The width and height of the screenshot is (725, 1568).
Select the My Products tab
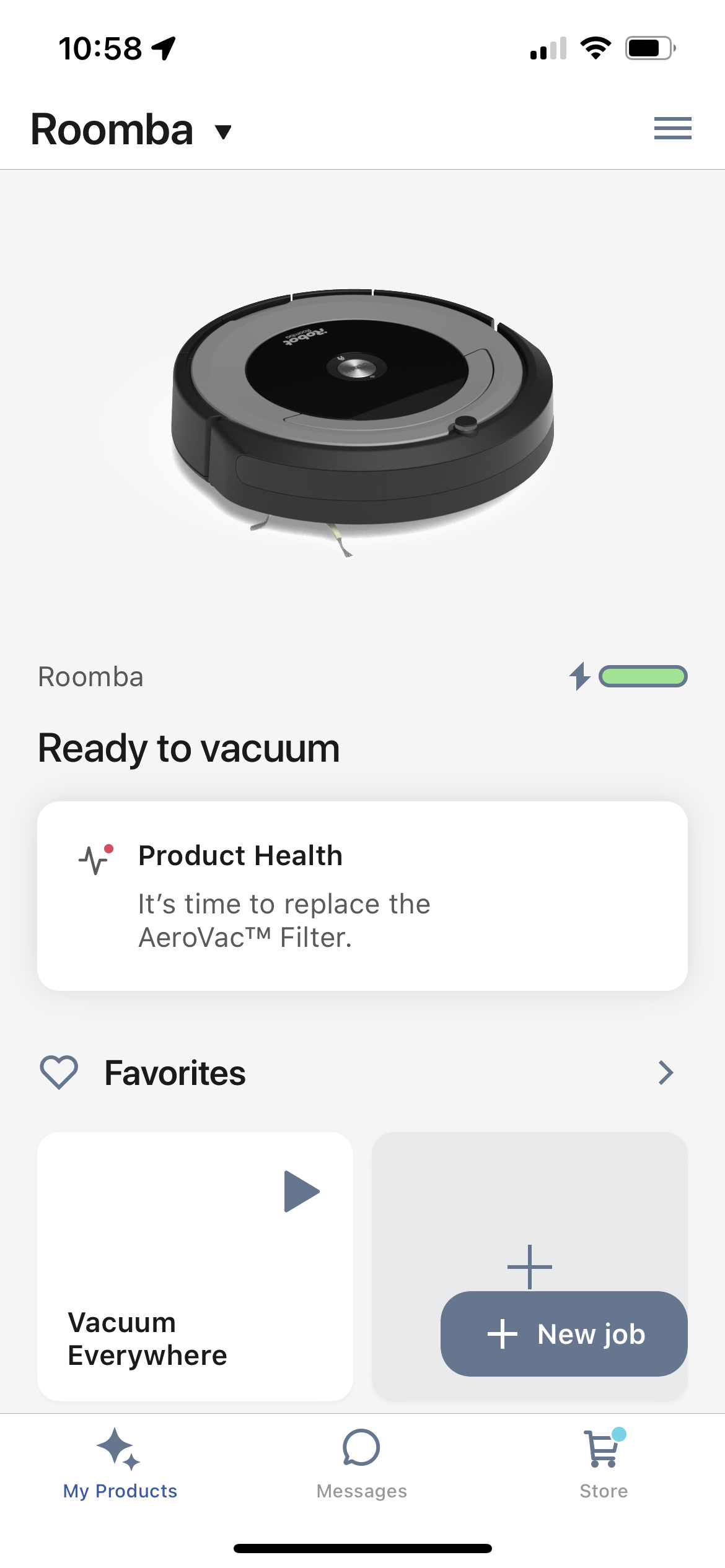(120, 1463)
